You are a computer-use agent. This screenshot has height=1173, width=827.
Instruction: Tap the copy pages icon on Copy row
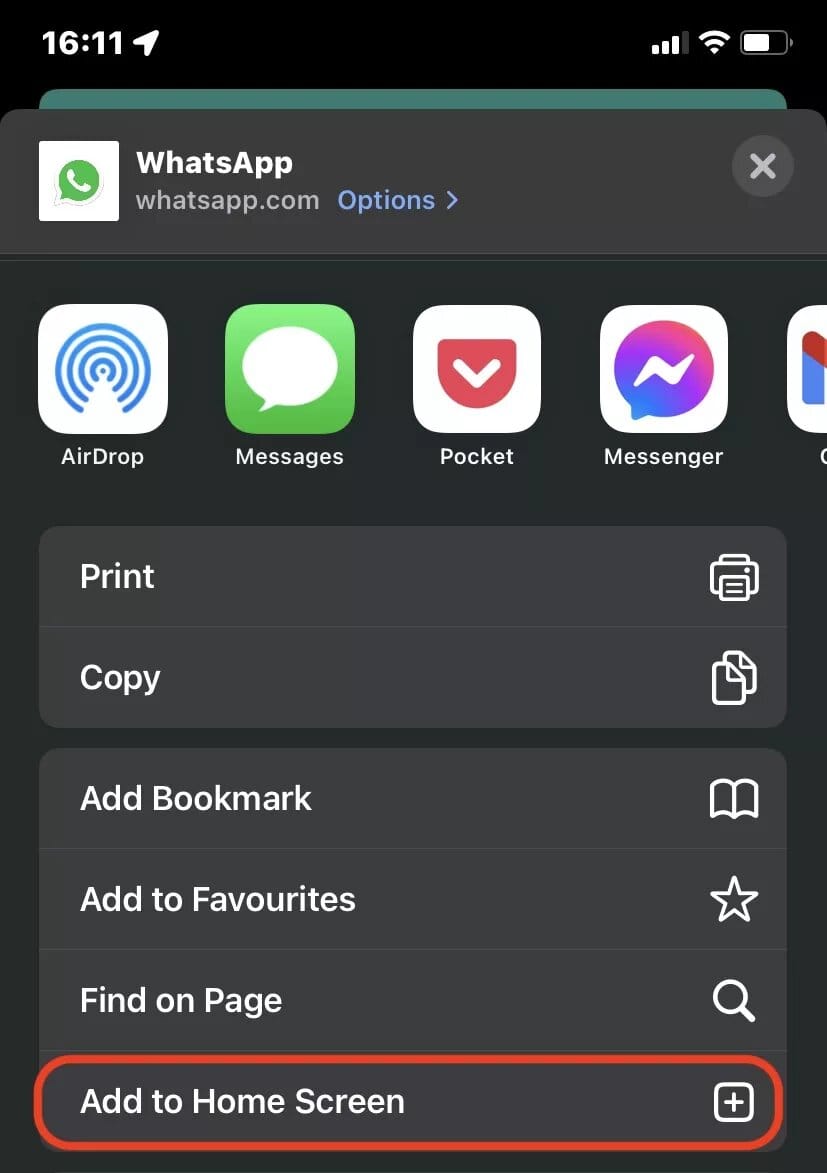point(735,678)
